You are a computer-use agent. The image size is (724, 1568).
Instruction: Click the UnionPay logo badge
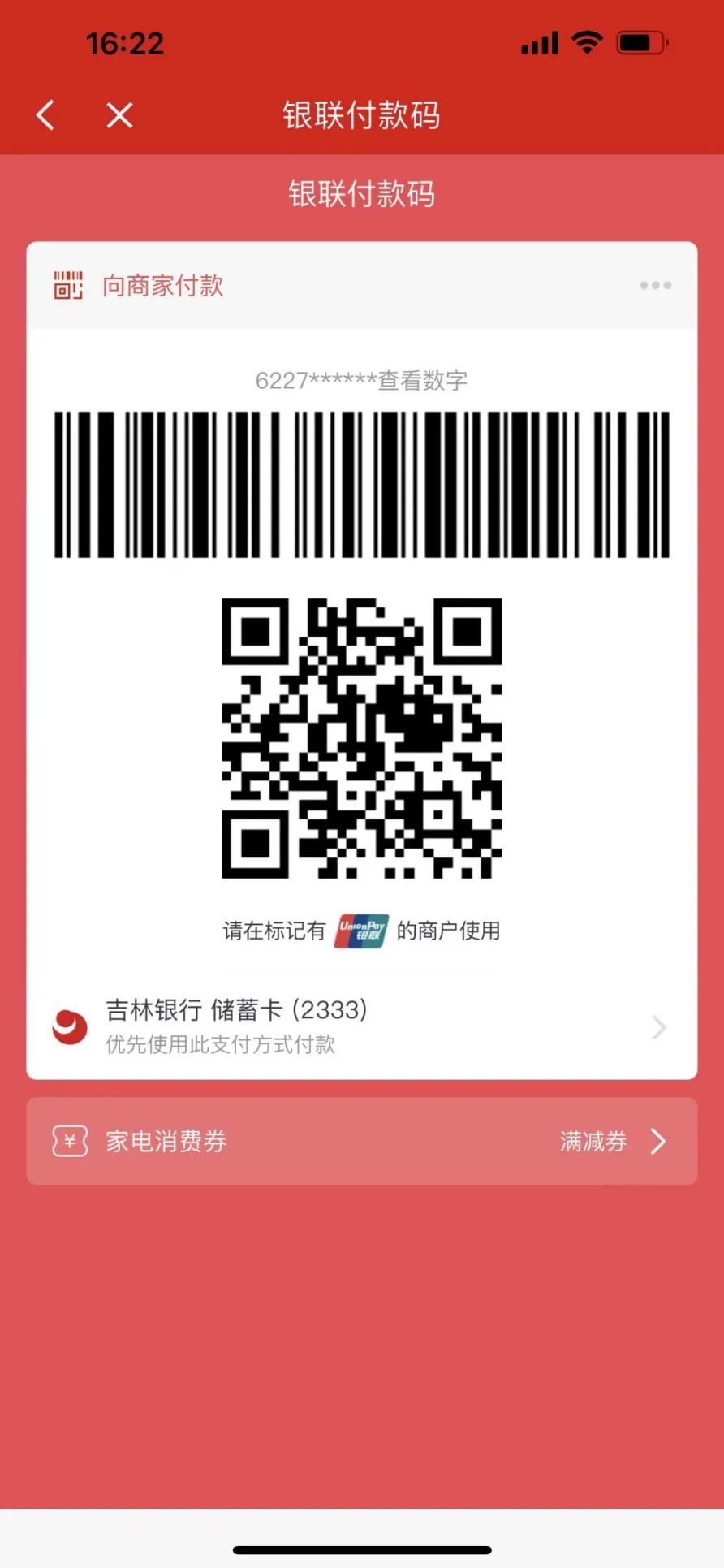[360, 931]
